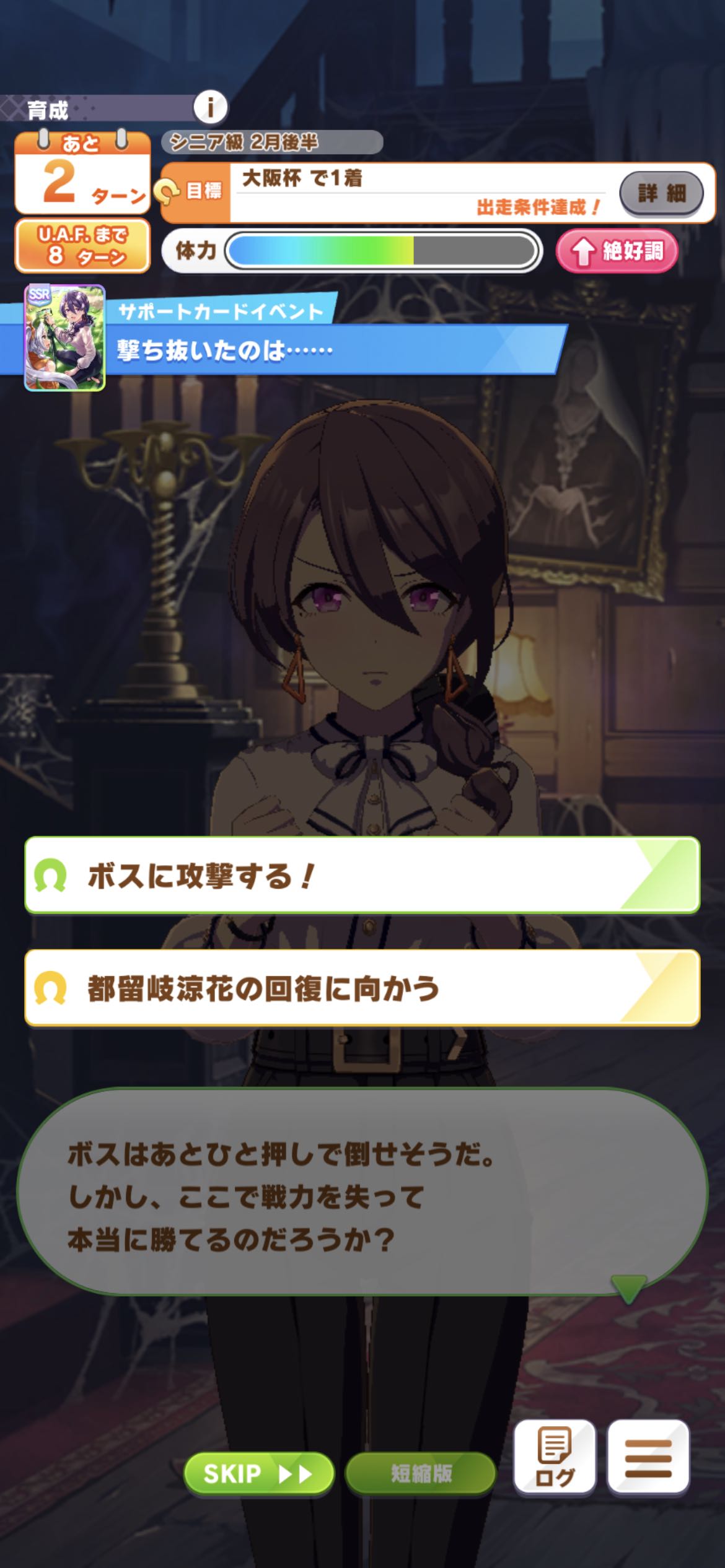
Task: Open the hamburger menu
Action: point(648,1457)
